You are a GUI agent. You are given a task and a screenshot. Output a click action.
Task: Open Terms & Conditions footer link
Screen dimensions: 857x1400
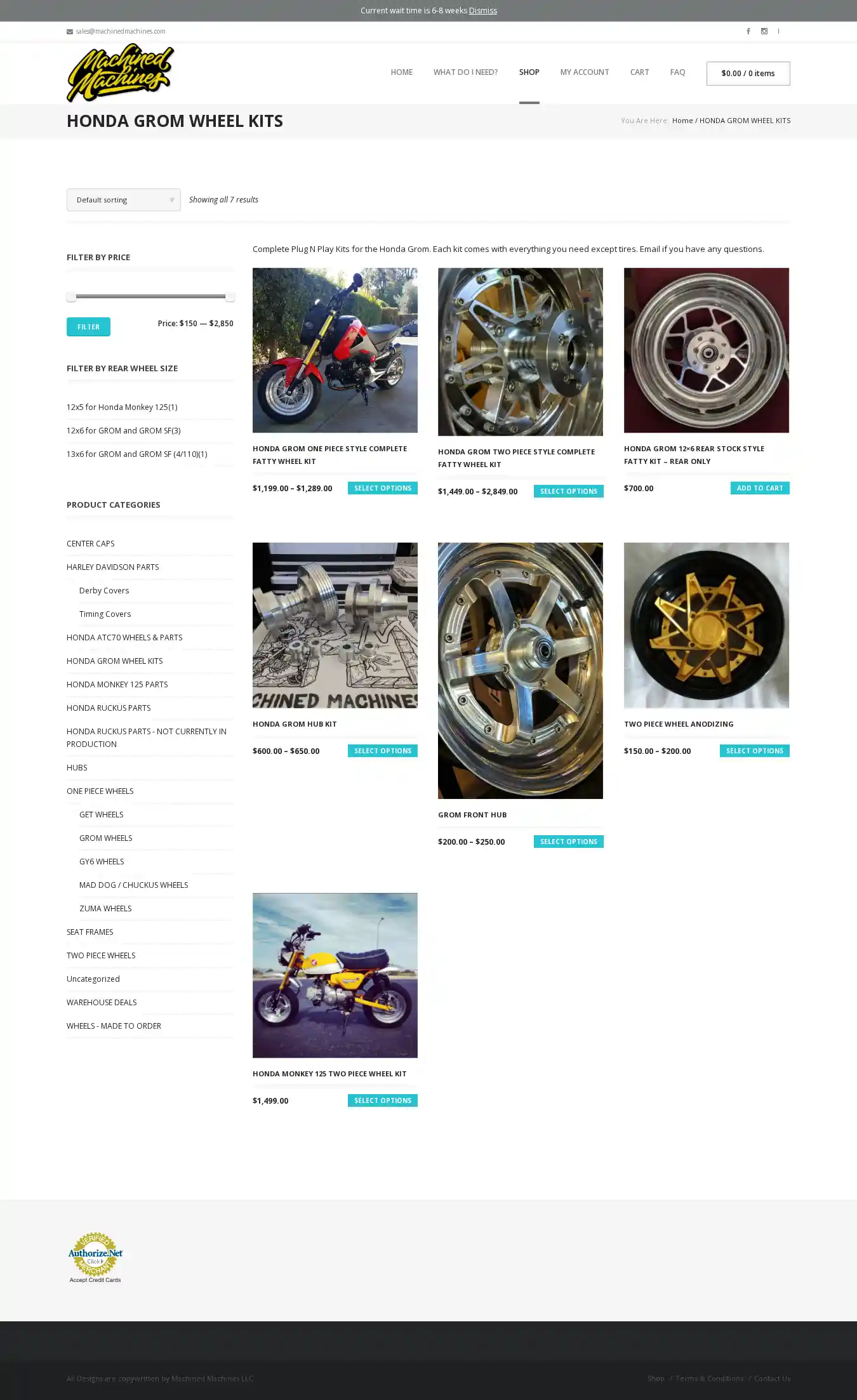point(709,1378)
